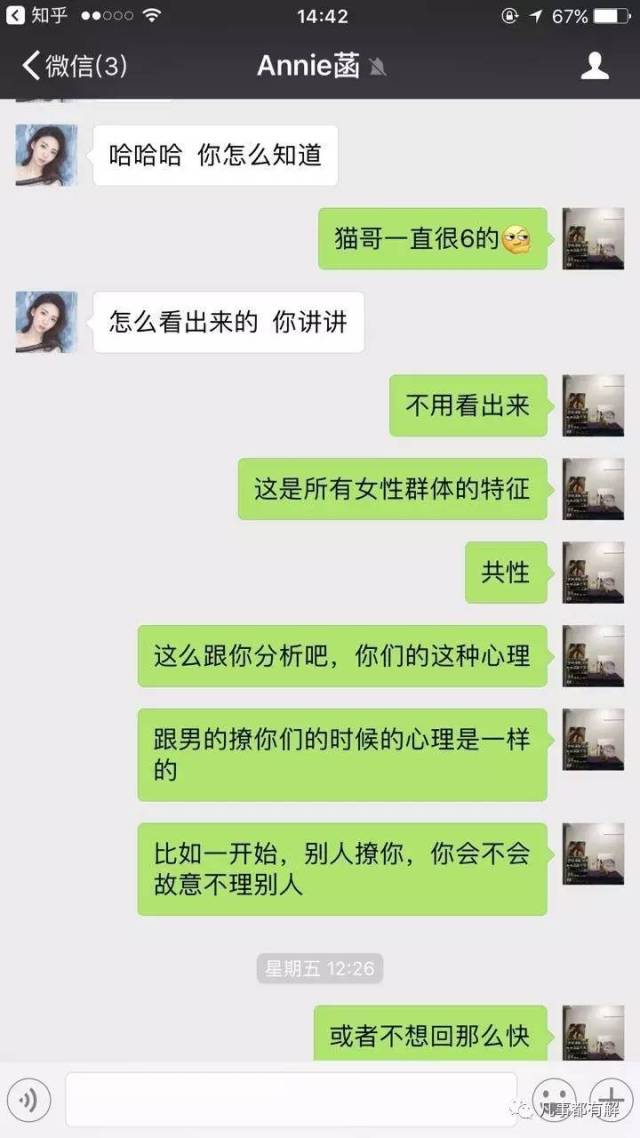
Task: Tap Annie's avatar beside 哈哈哈 你怎么知道
Action: click(x=46, y=155)
